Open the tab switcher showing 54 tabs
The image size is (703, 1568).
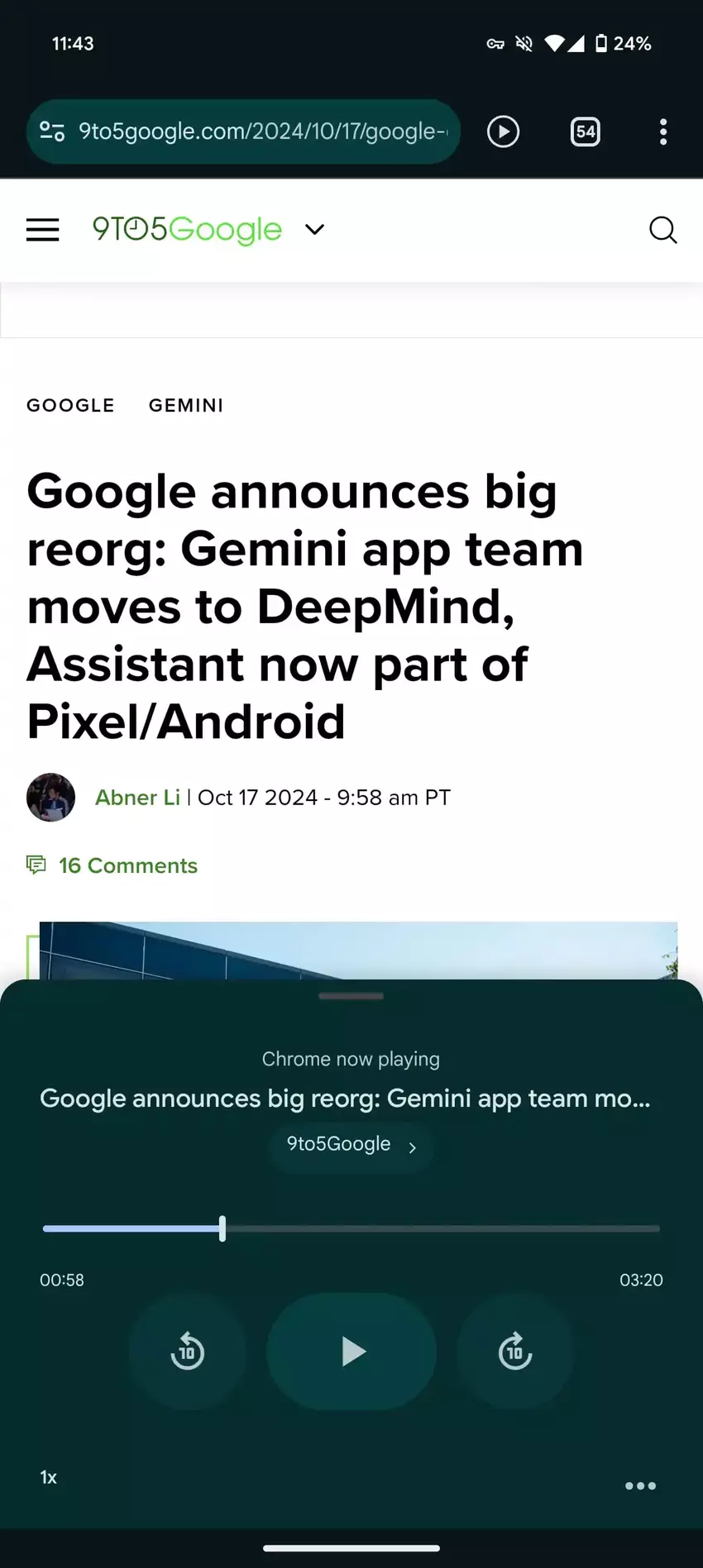click(x=585, y=131)
